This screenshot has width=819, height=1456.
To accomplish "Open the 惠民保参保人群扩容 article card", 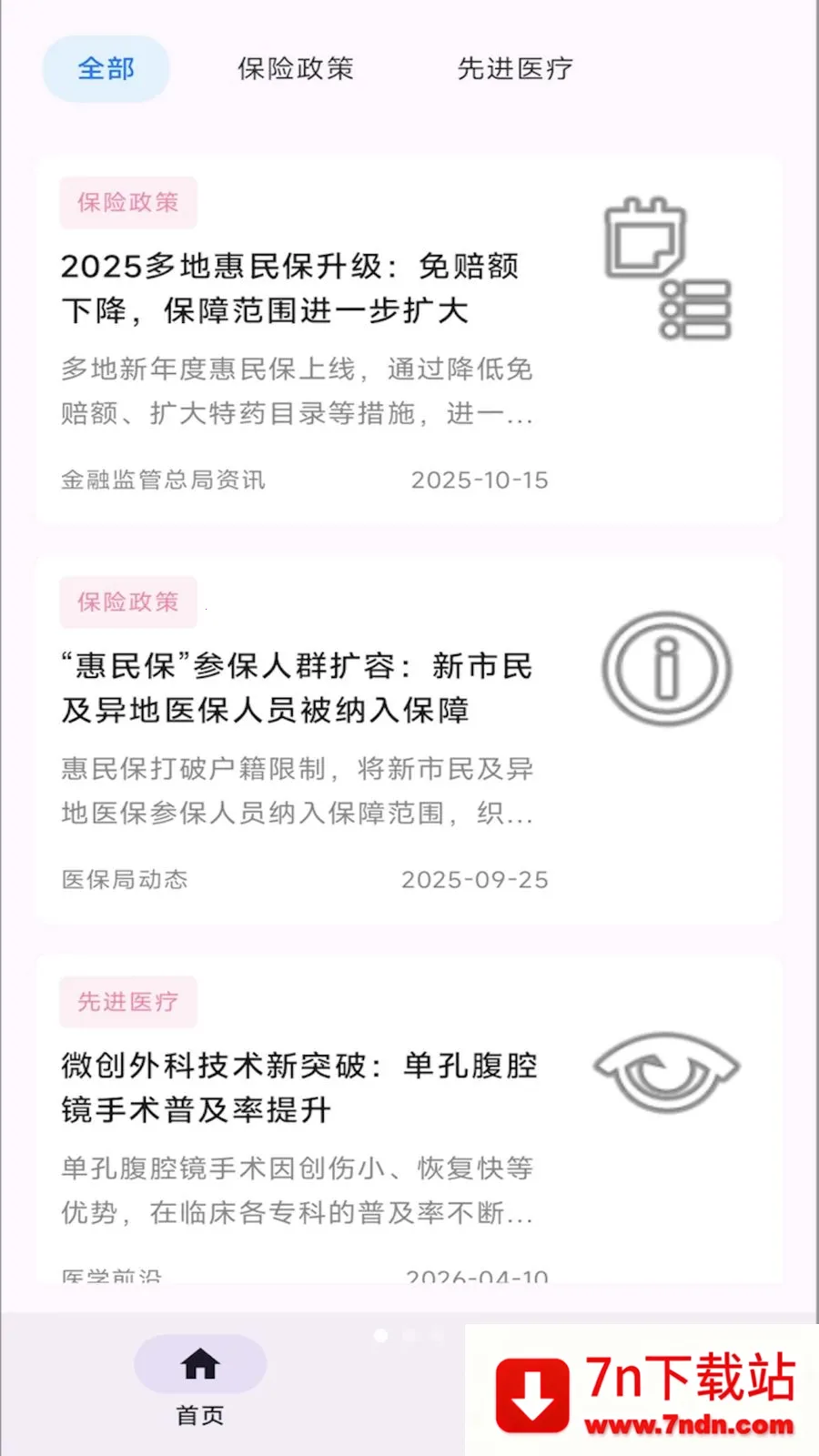I will point(409,740).
